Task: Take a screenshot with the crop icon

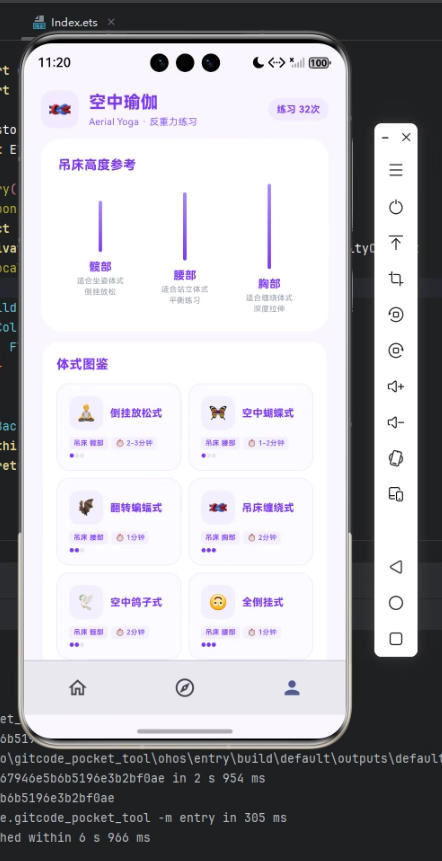Action: [x=396, y=279]
